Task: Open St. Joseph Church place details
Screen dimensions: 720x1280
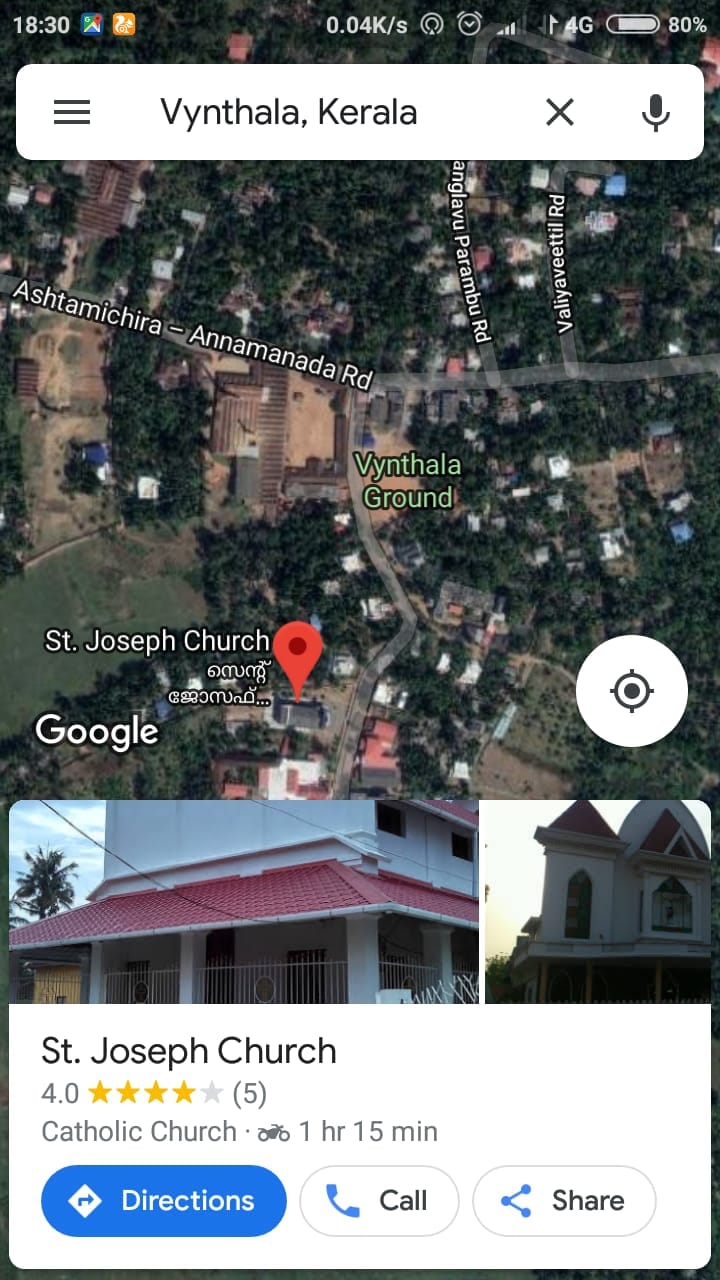Action: (189, 1051)
